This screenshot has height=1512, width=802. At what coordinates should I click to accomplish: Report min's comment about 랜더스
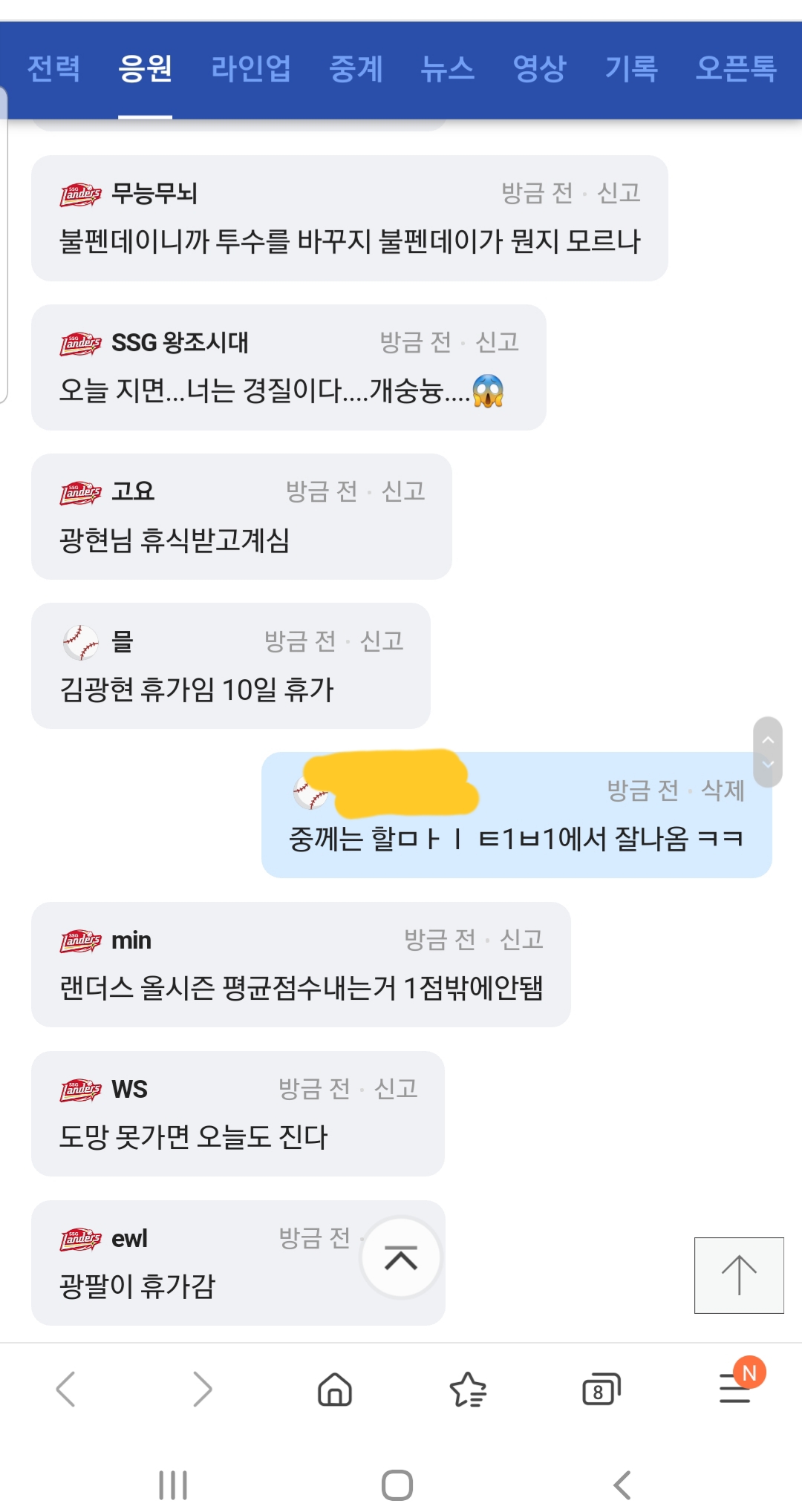[x=521, y=940]
